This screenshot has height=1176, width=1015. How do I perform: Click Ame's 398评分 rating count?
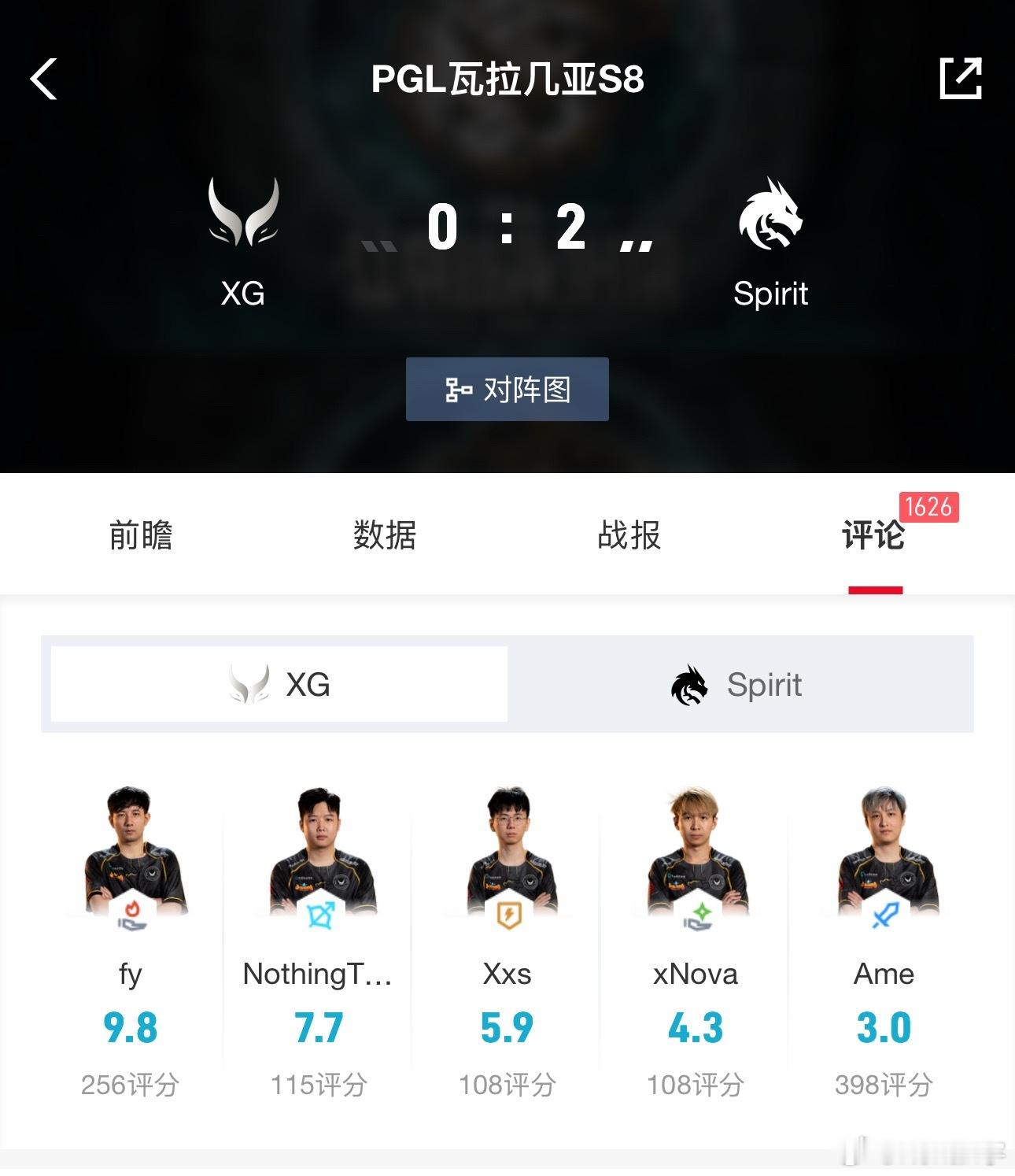(884, 1085)
